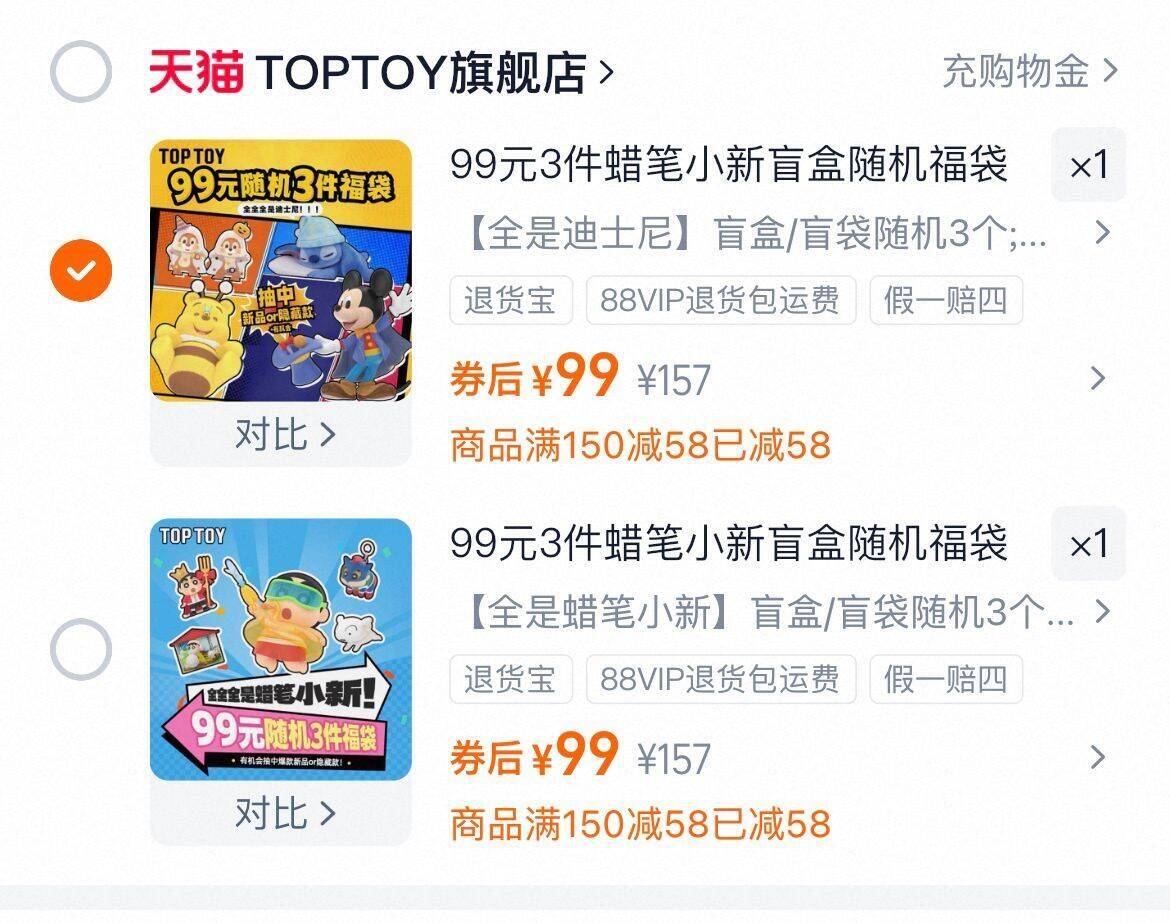
Task: Open the Disney 福袋 product image
Action: click(x=281, y=271)
